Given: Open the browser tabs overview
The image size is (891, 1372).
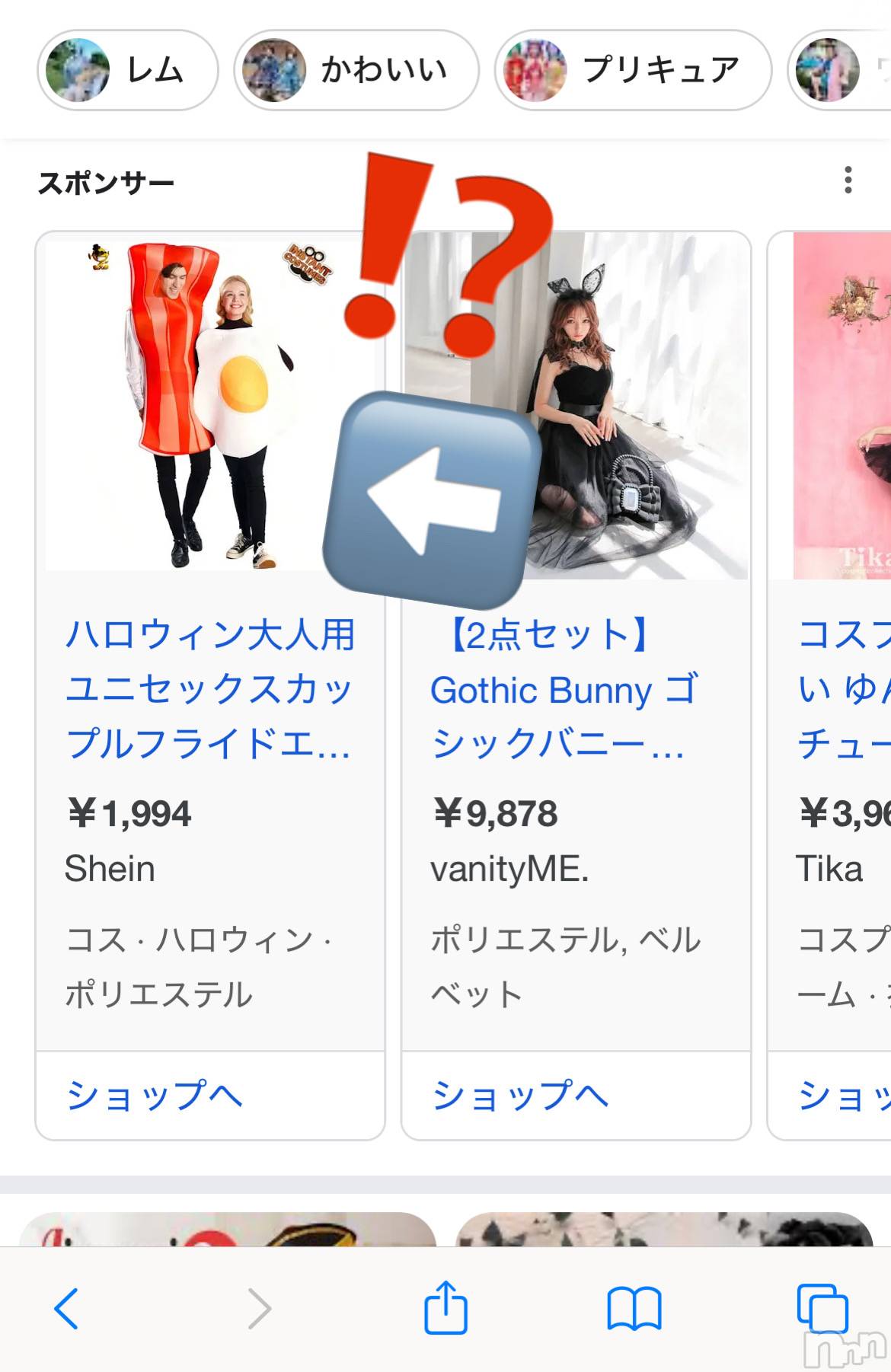Looking at the screenshot, I should [x=822, y=1307].
